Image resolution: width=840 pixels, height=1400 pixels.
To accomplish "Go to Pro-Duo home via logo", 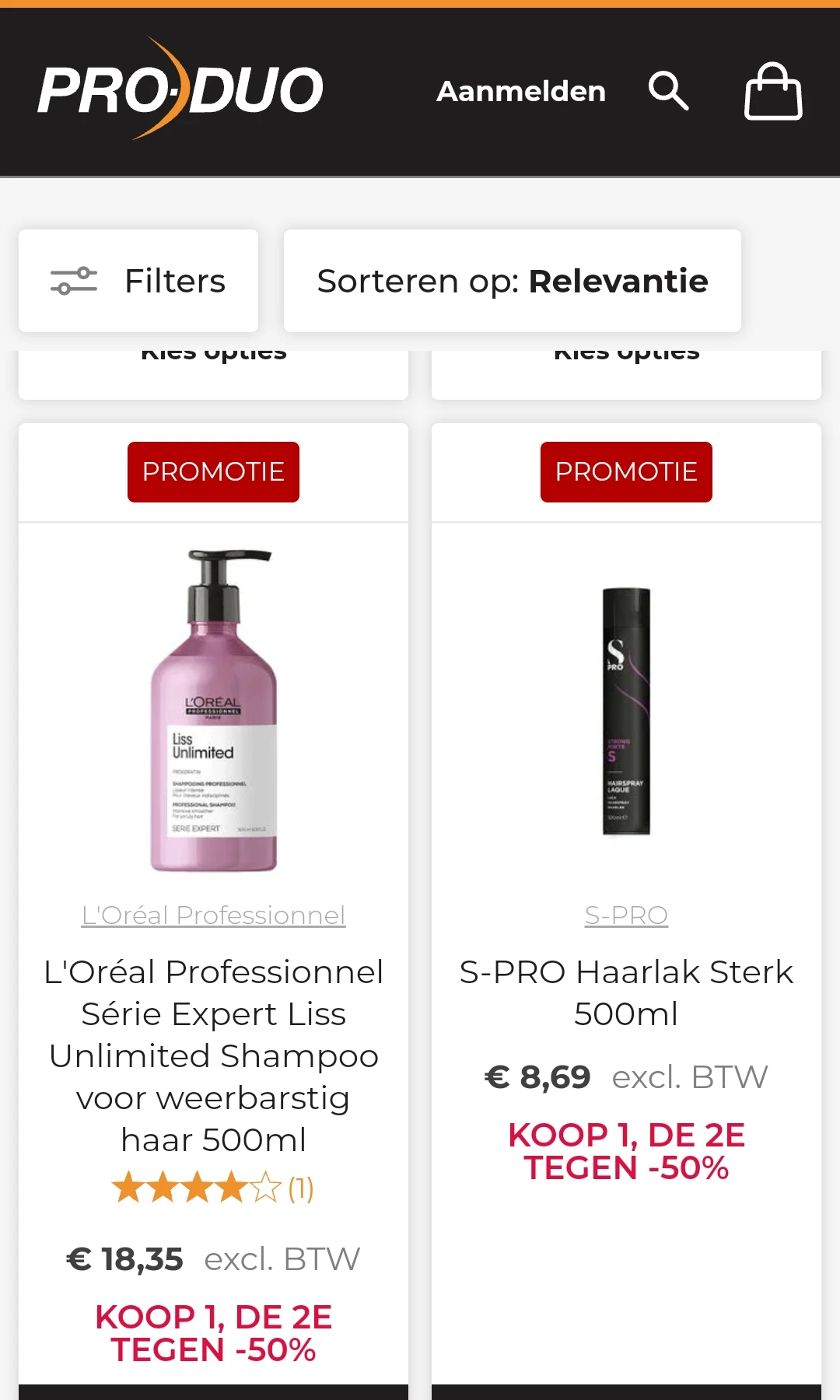I will [180, 89].
